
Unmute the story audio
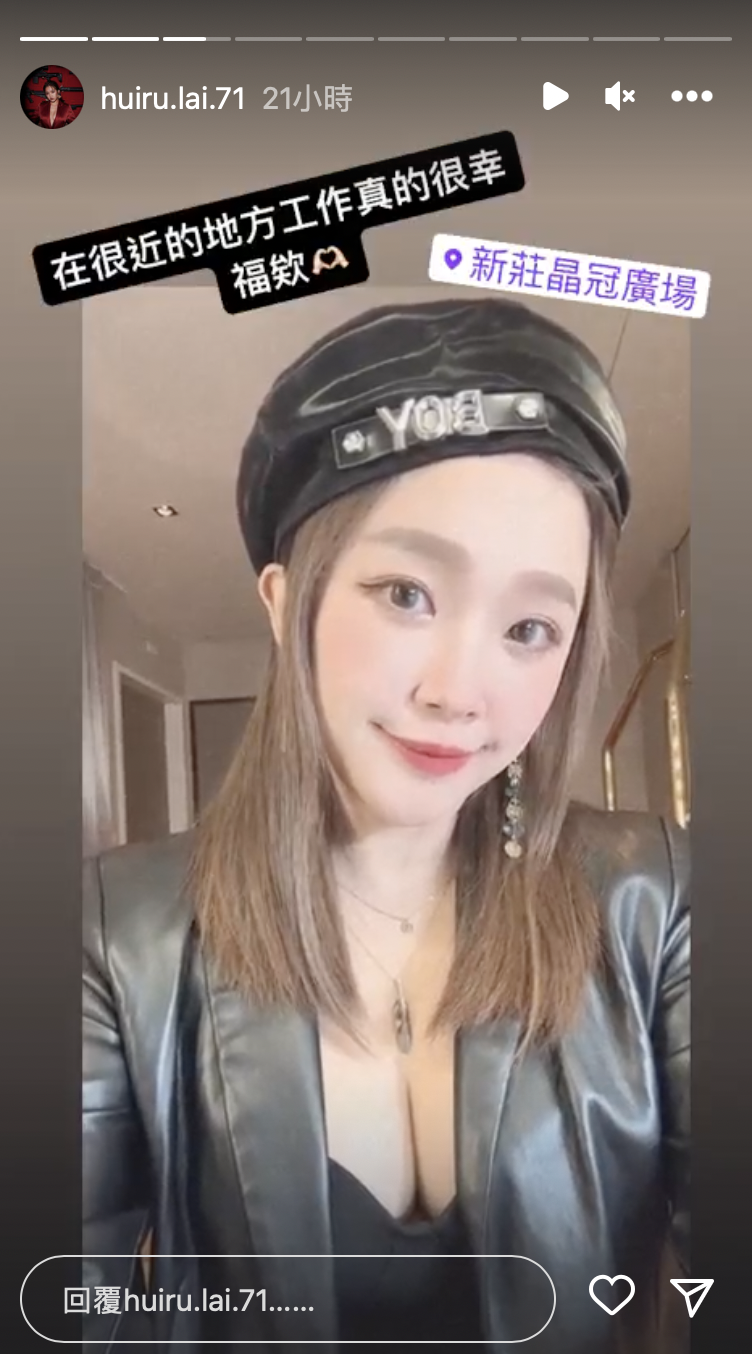(x=619, y=96)
